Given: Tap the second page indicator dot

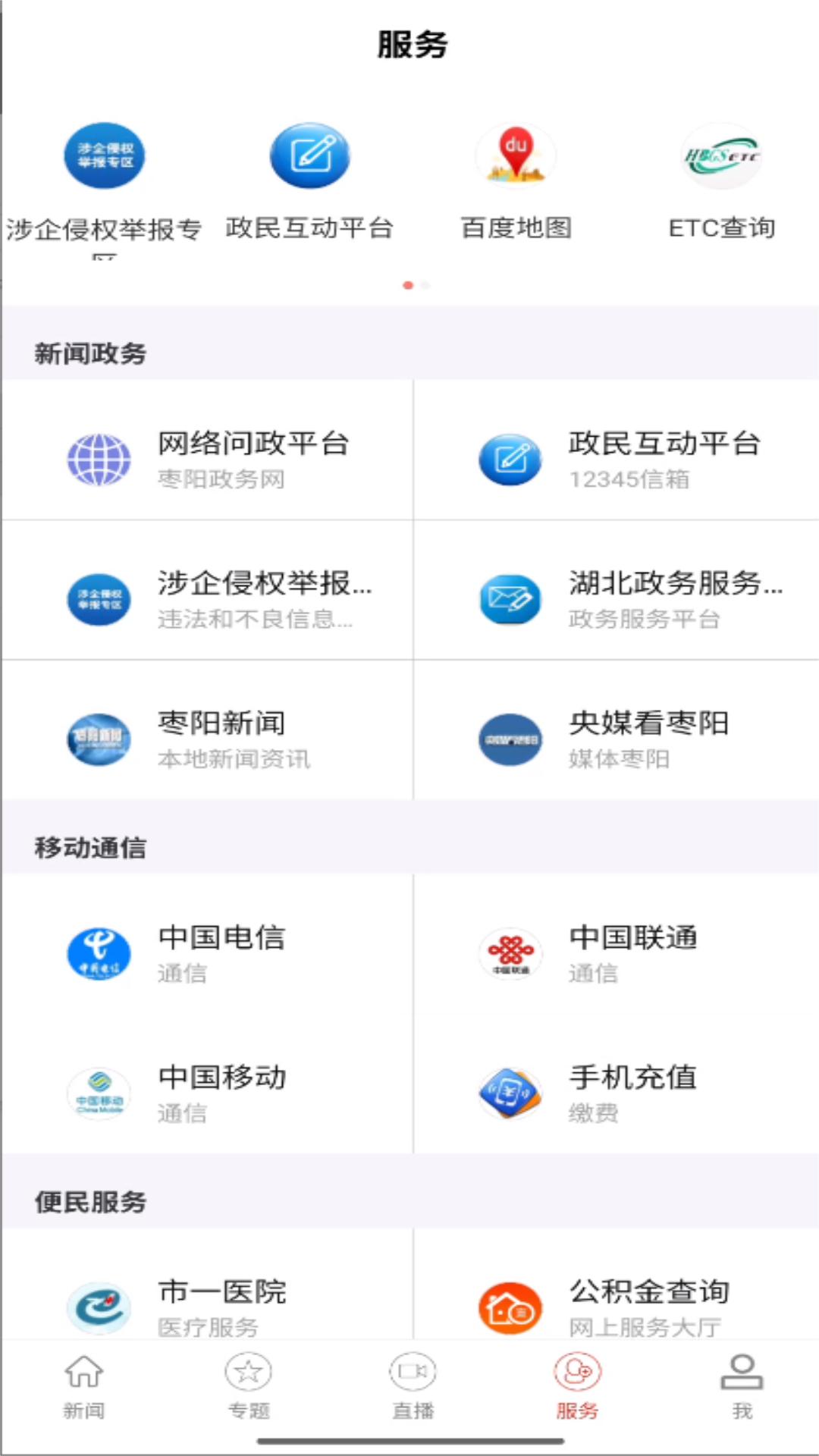Looking at the screenshot, I should (424, 284).
